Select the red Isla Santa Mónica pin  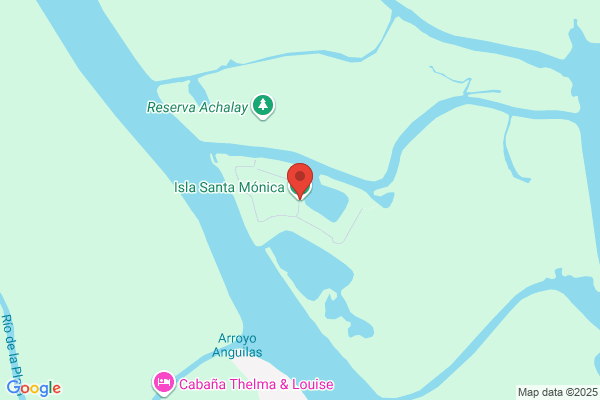[299, 179]
